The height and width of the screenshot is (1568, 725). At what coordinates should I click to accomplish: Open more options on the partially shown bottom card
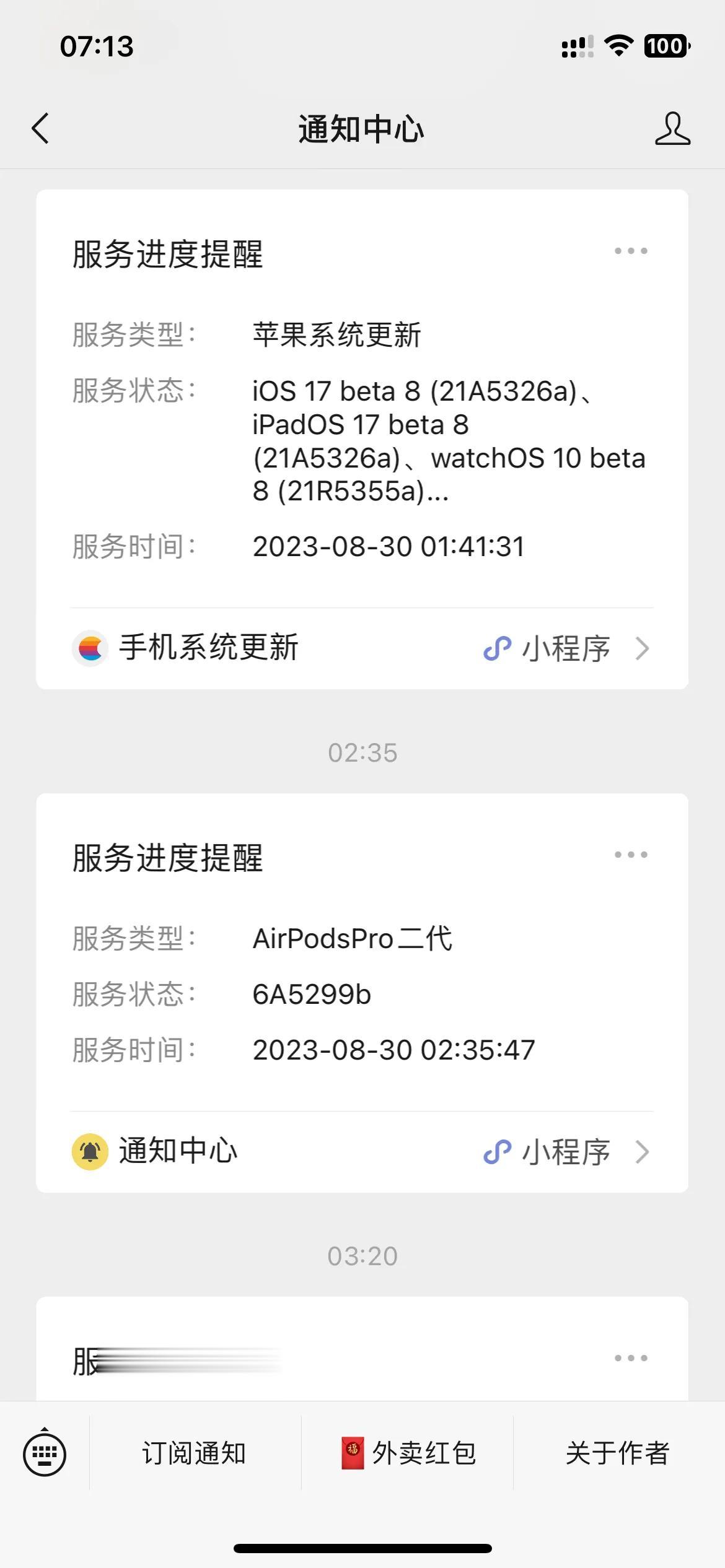coord(631,1358)
